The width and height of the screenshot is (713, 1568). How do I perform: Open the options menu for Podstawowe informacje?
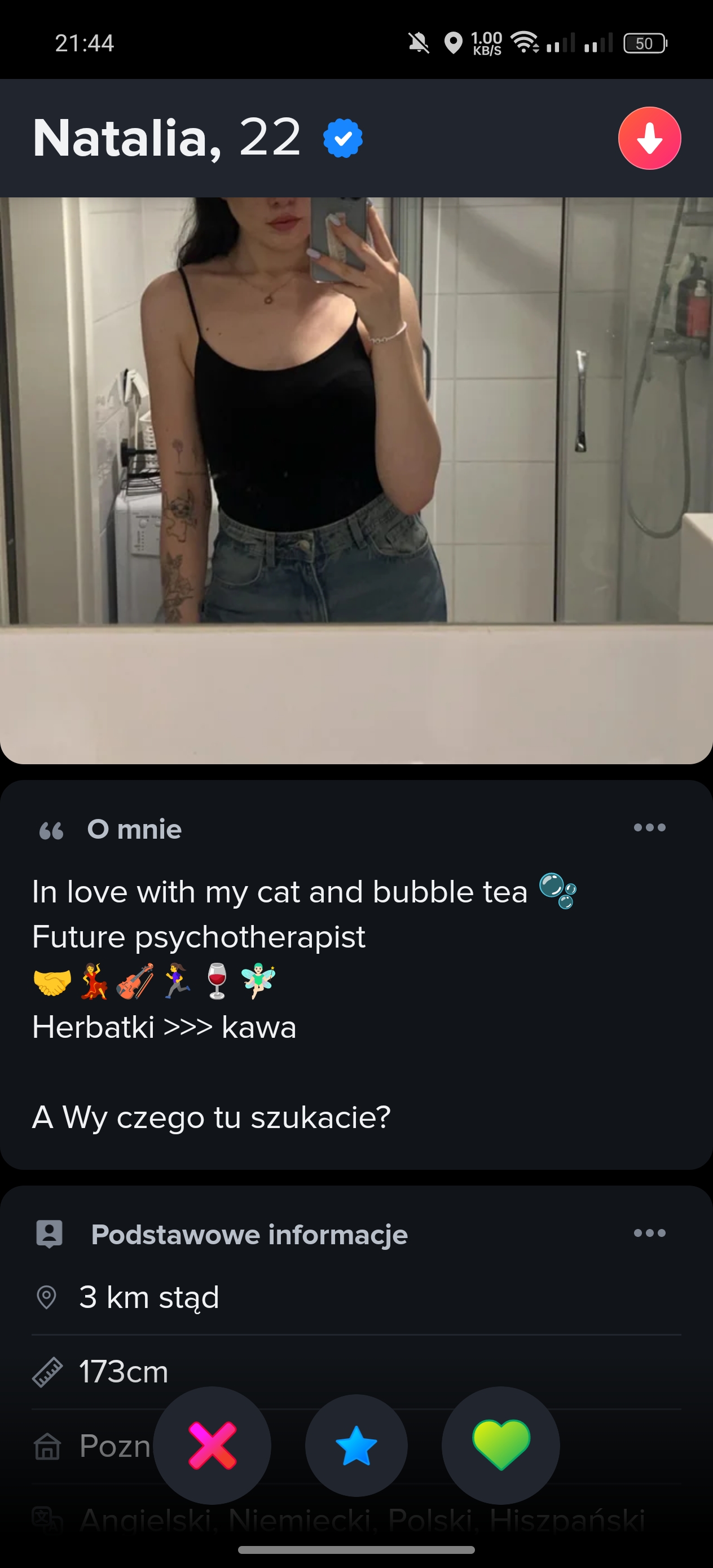pyautogui.click(x=649, y=1233)
